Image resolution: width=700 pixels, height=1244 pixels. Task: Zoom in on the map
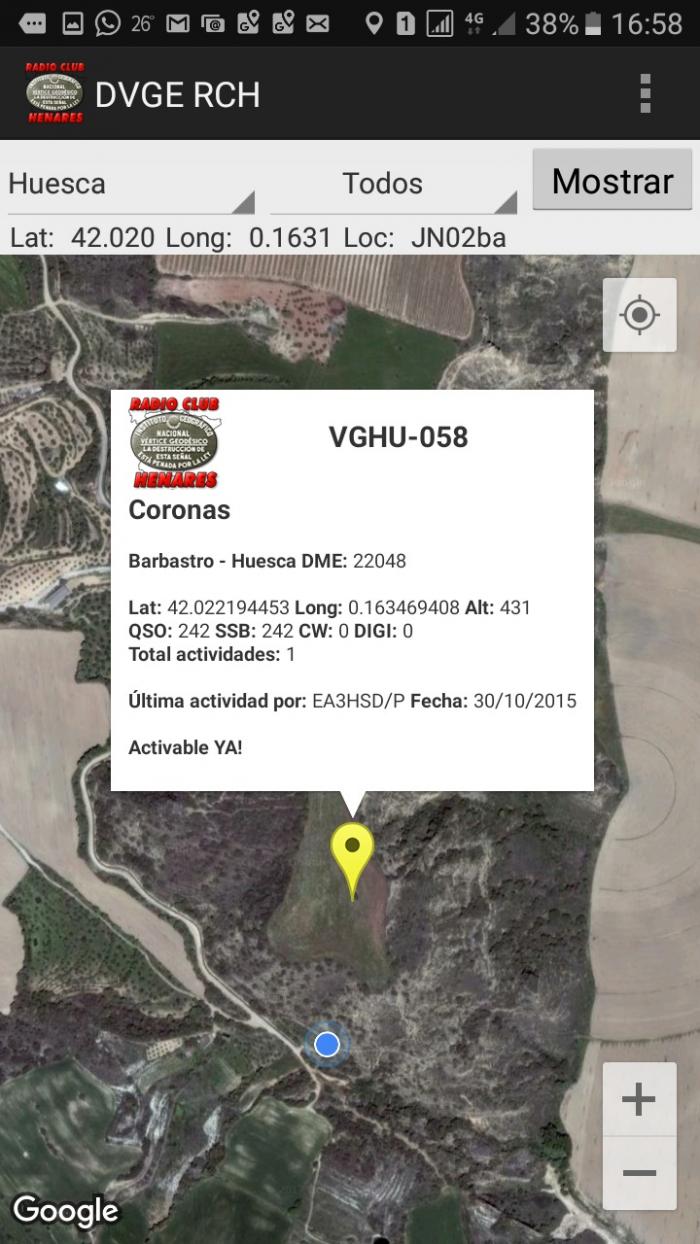pyautogui.click(x=639, y=1100)
